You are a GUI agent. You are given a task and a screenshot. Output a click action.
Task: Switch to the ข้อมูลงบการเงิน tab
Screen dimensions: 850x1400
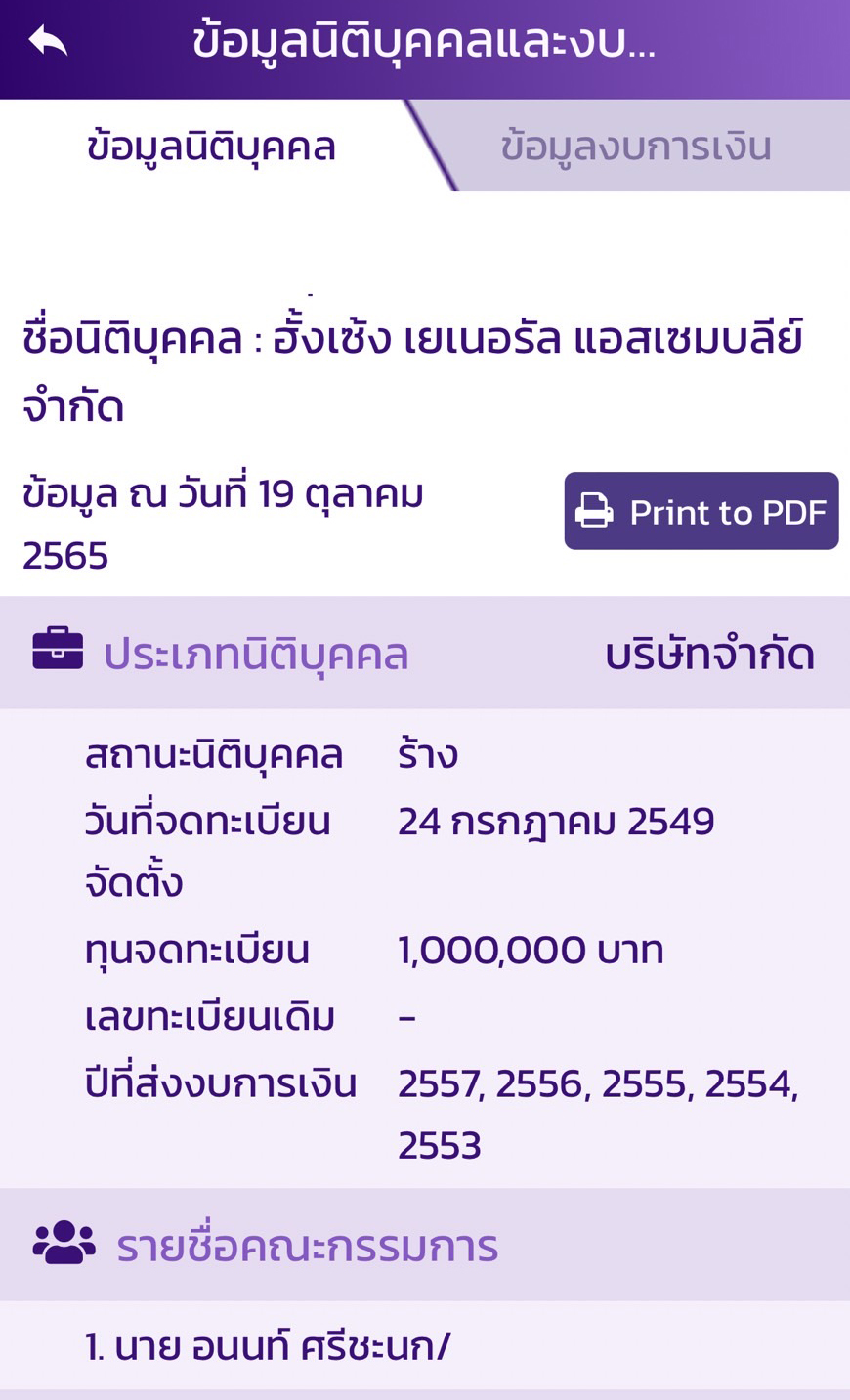[x=635, y=147]
